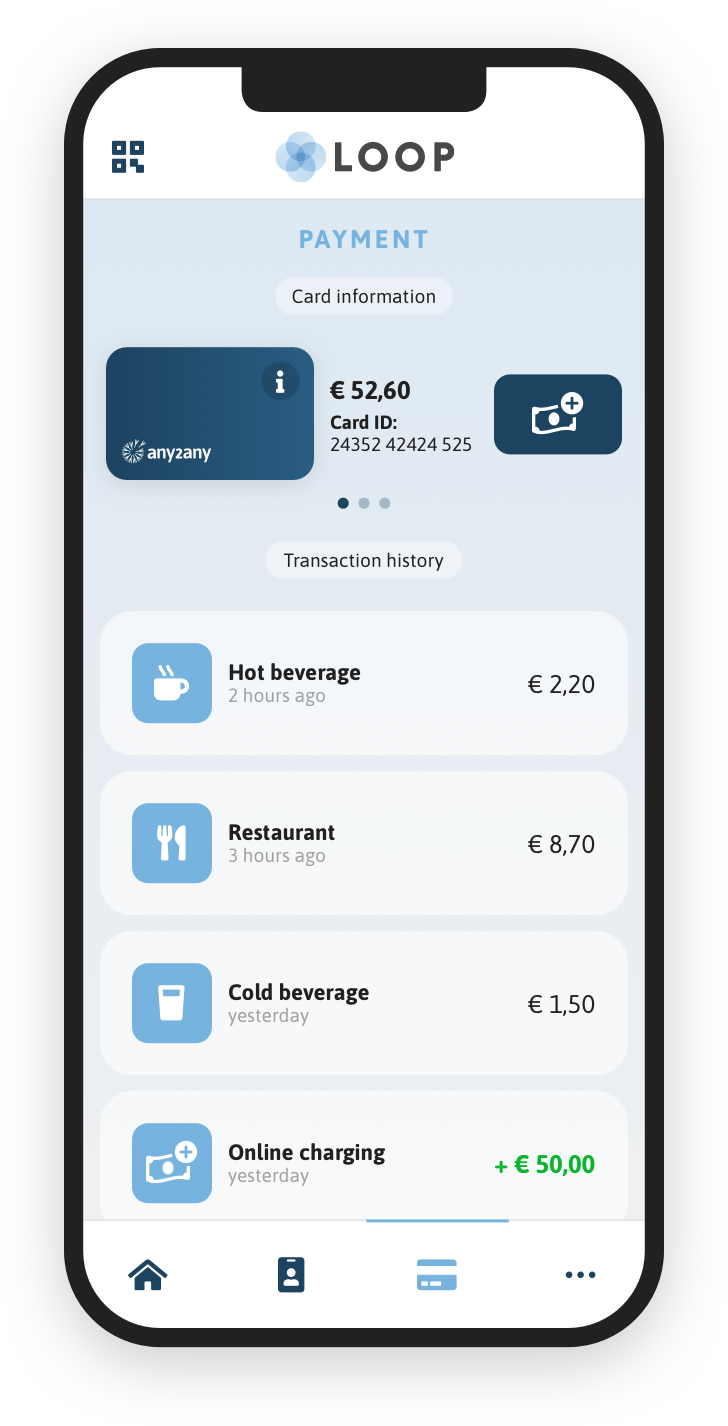Open the Cold beverage transaction
This screenshot has height=1426, width=728.
[x=363, y=1003]
